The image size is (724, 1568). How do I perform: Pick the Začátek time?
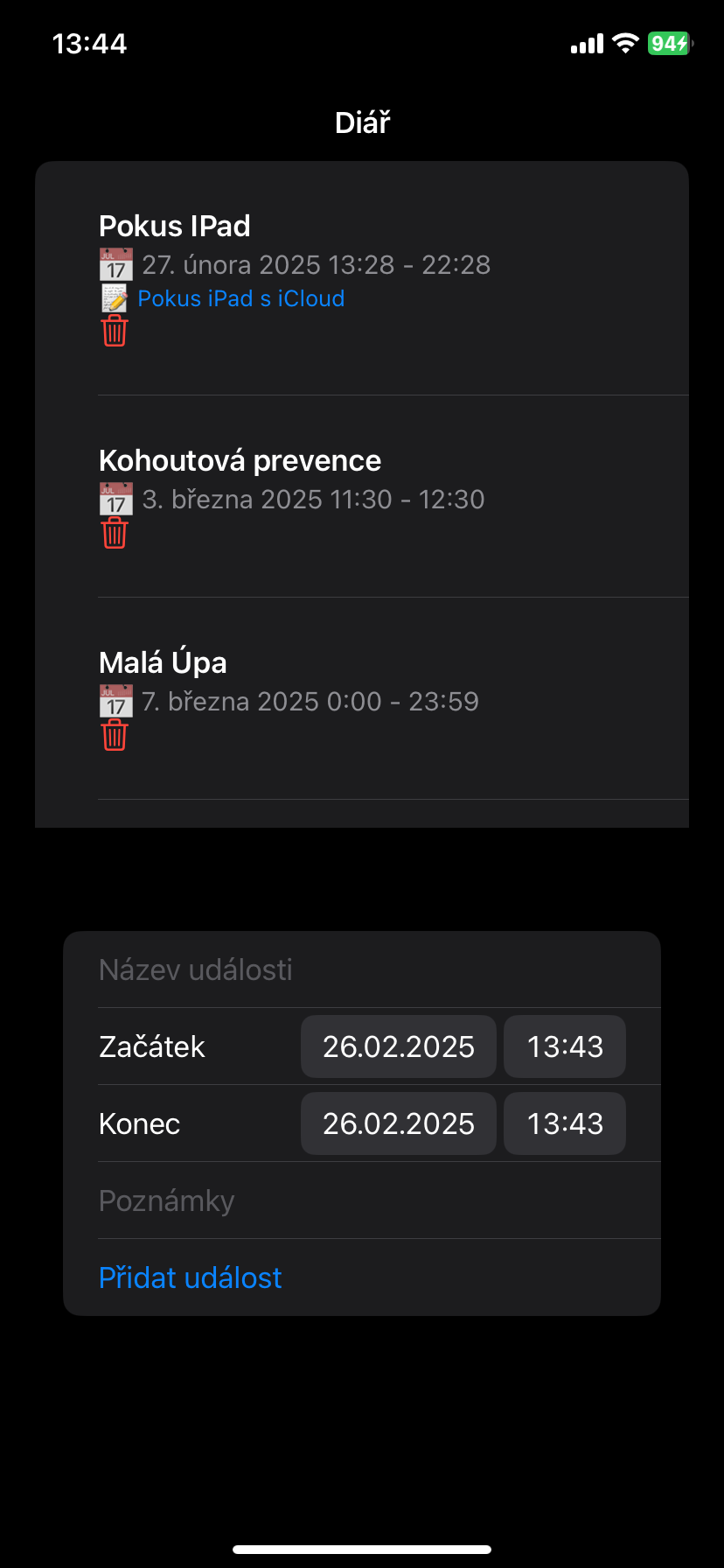click(x=565, y=1046)
